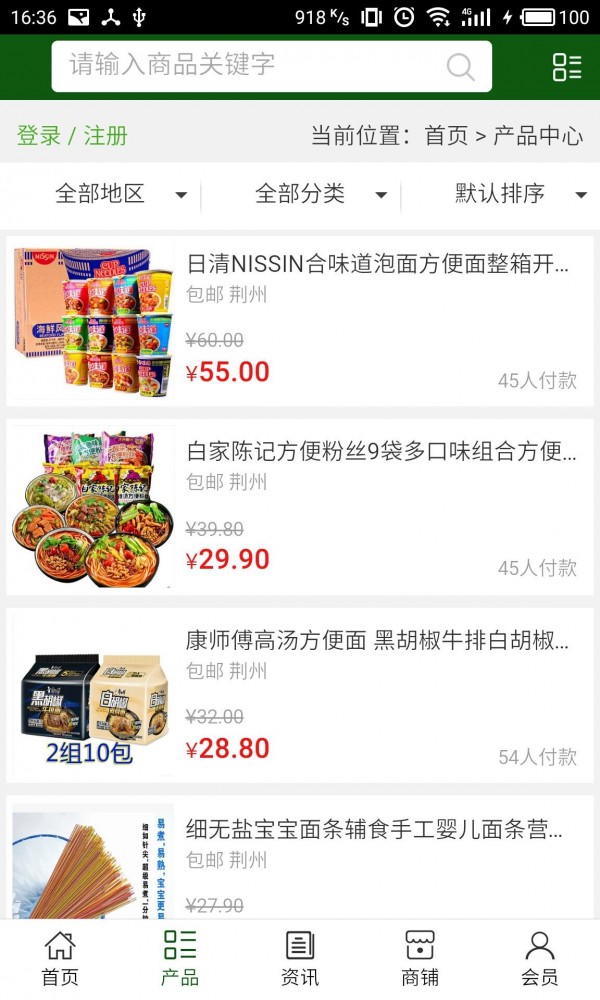Open the 日清NISSIN合味道泡面 product
600x1000 pixels.
click(378, 265)
